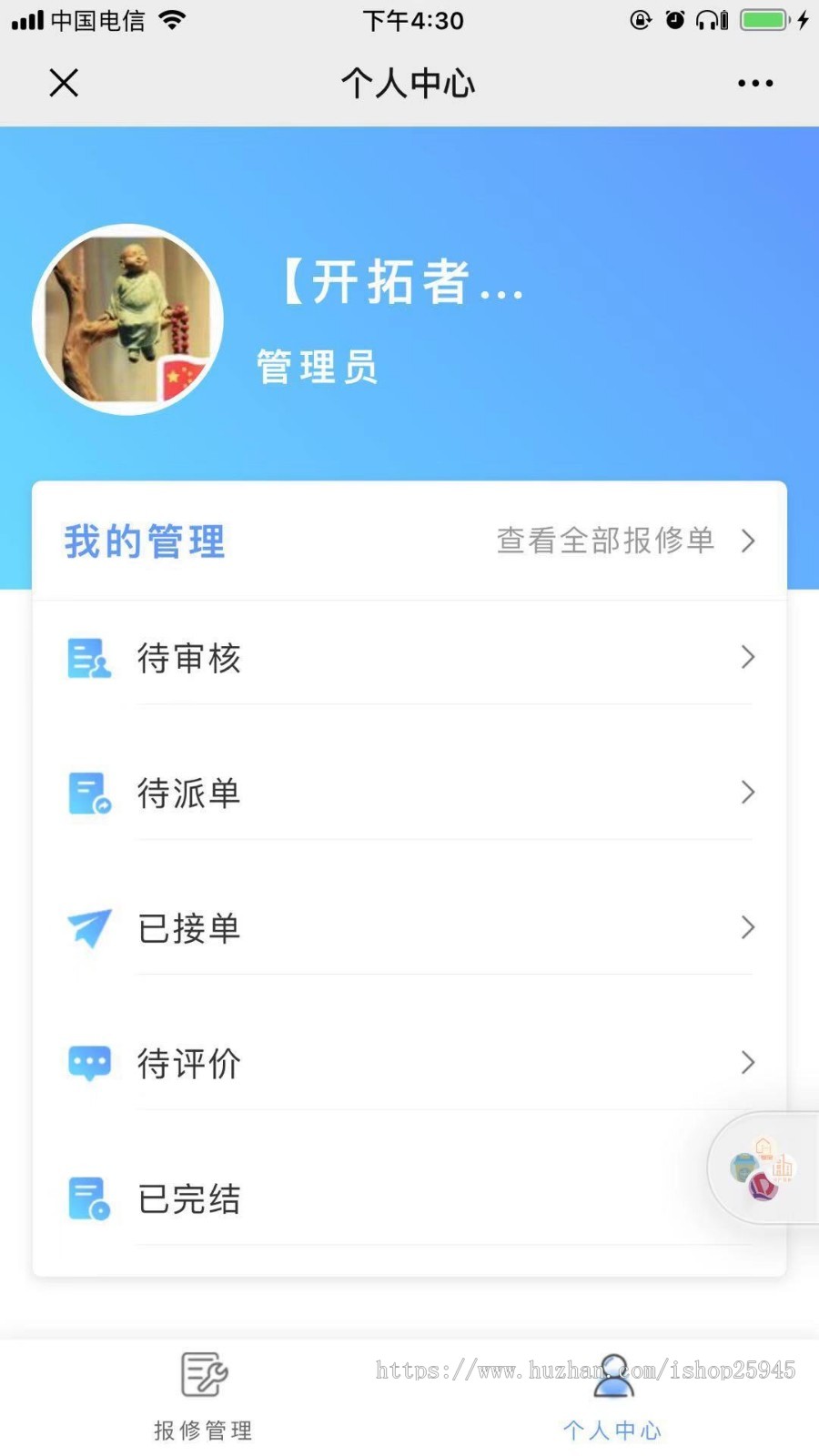Click the 管理员 role label
The height and width of the screenshot is (1456, 819).
pyautogui.click(x=316, y=367)
